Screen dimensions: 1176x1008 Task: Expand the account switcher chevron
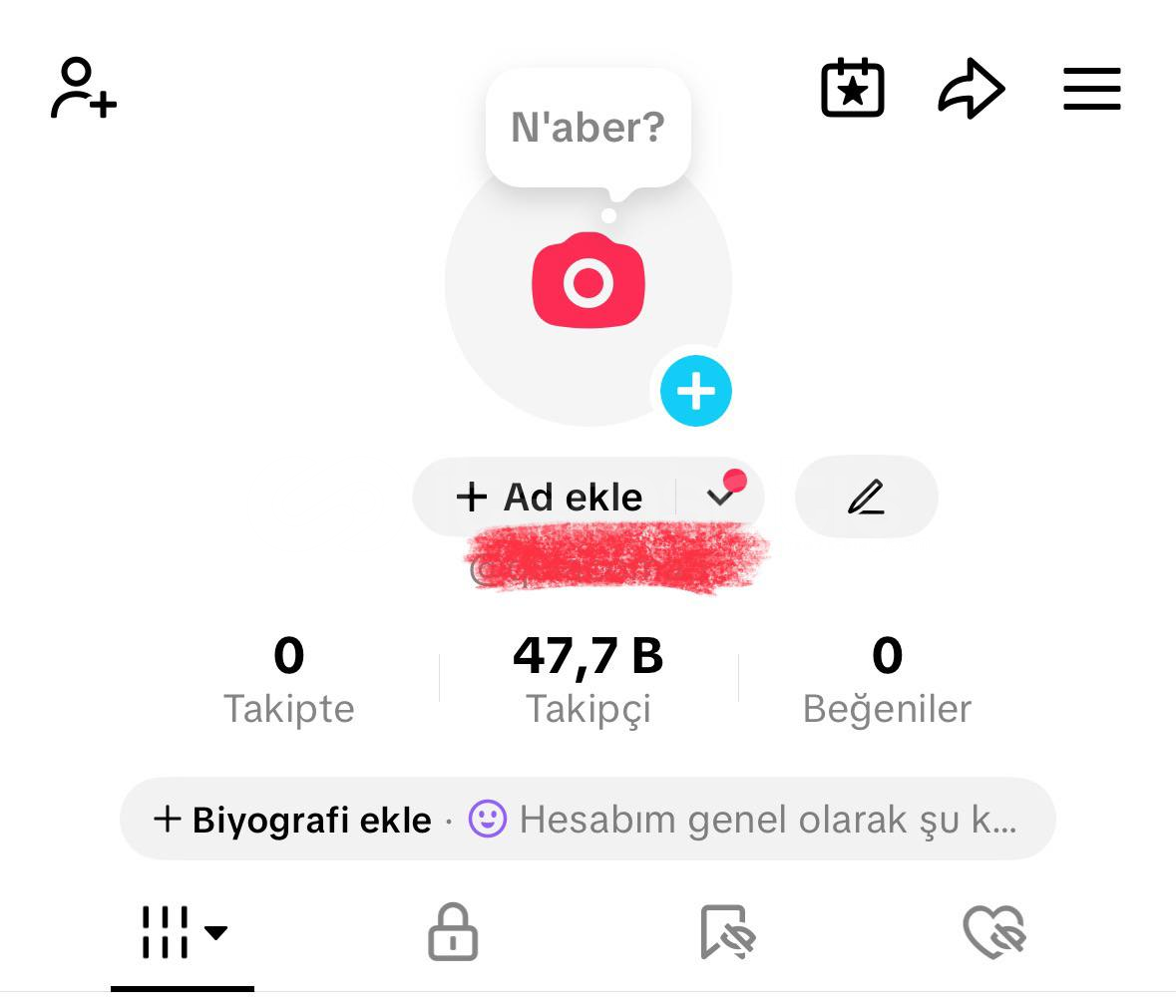click(720, 497)
